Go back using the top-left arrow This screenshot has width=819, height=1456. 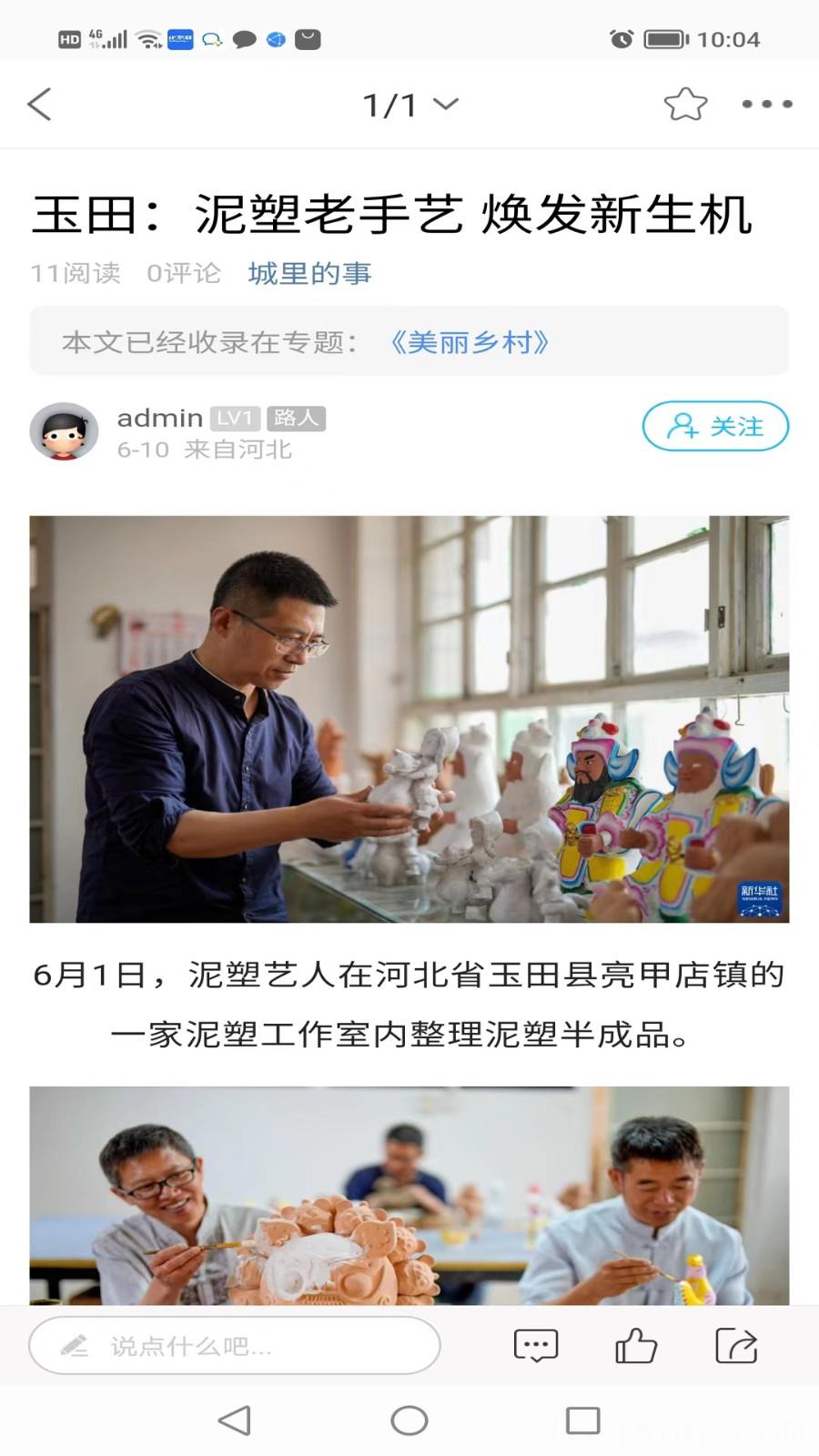tap(40, 105)
